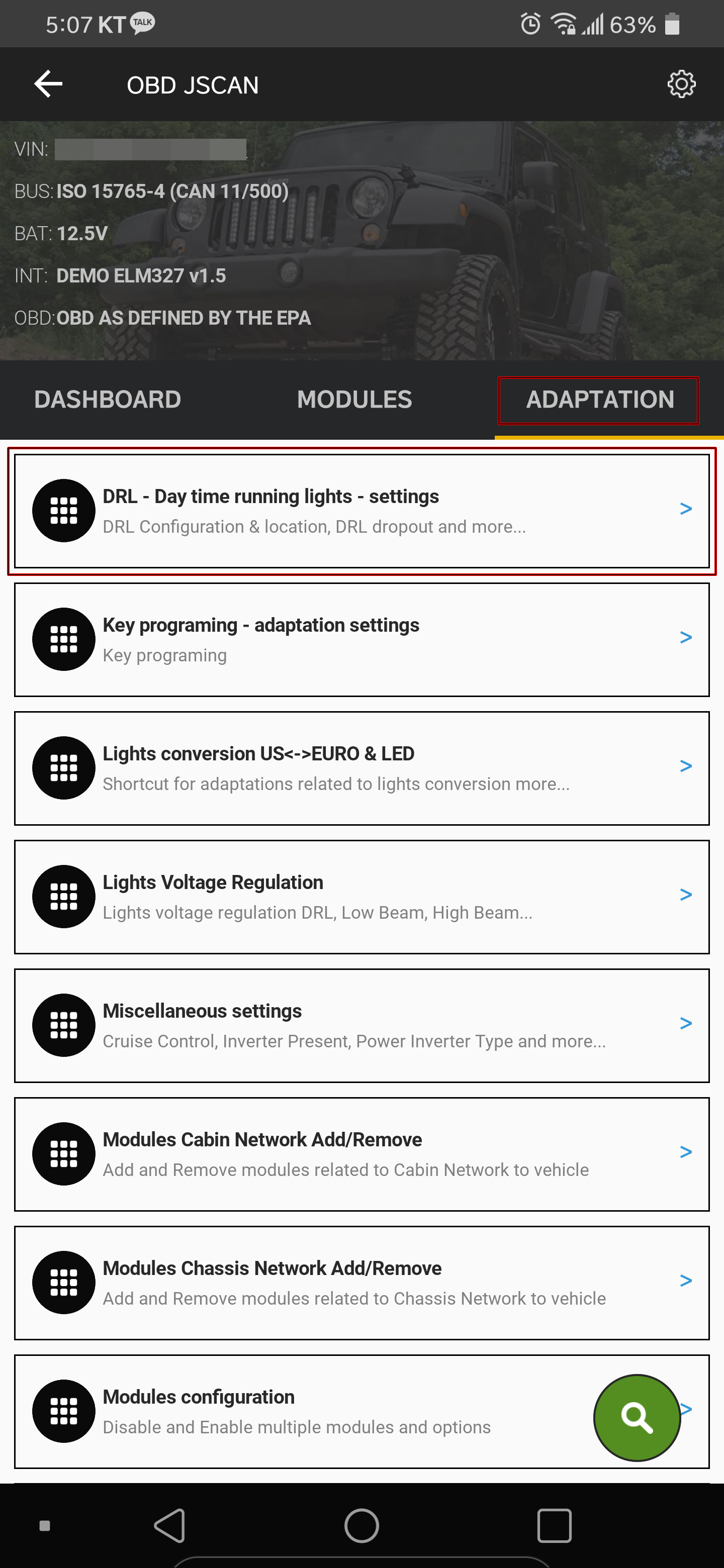Tap the system home button
This screenshot has height=1568, width=724.
361,1525
